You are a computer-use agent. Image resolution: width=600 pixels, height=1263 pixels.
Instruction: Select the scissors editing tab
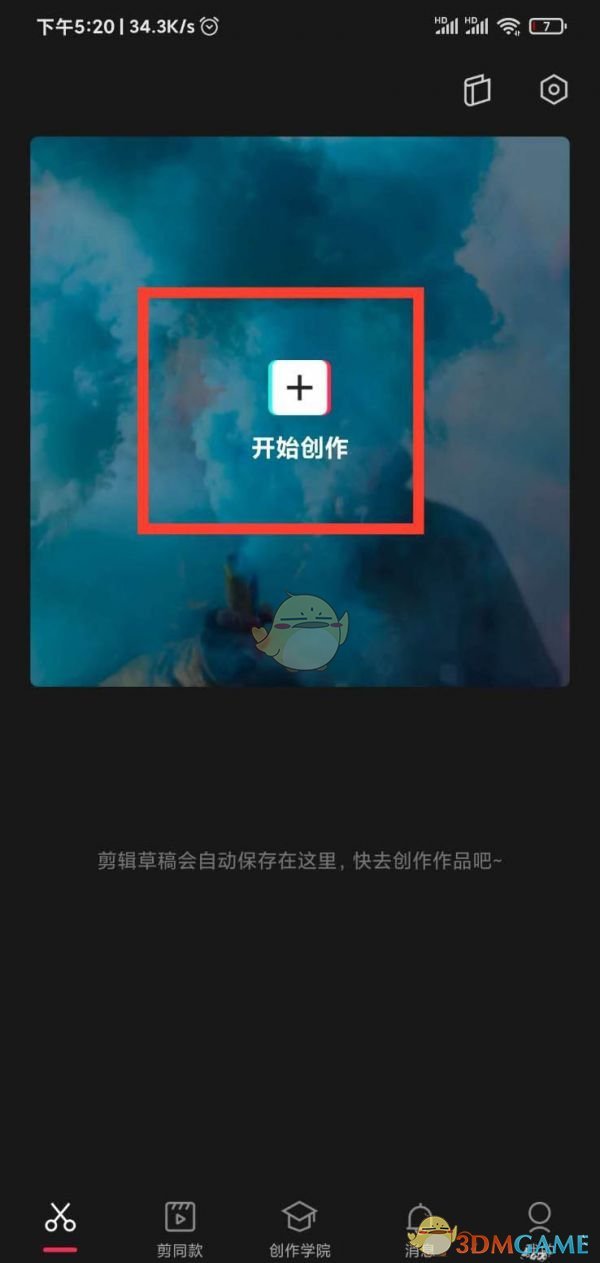click(x=60, y=1222)
